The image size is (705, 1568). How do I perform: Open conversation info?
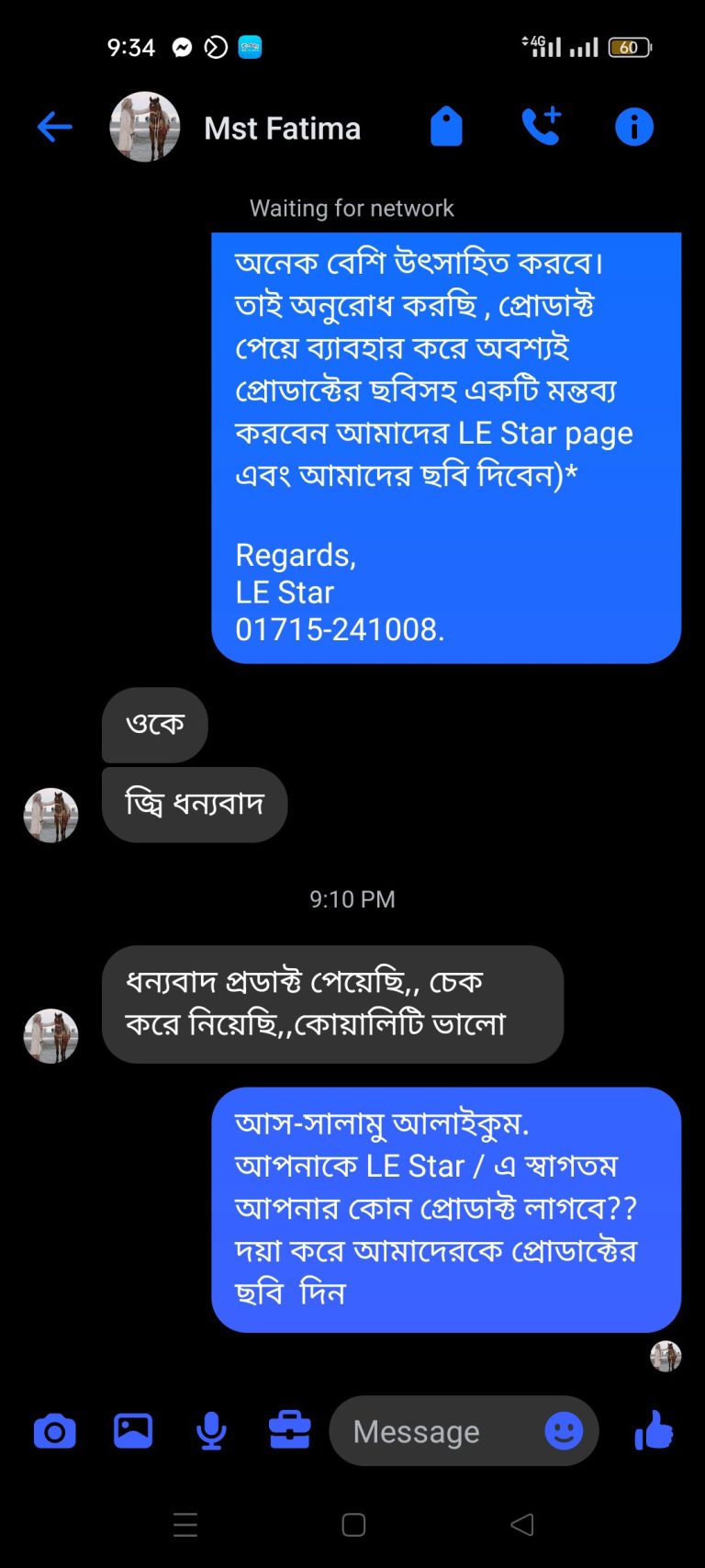point(633,127)
